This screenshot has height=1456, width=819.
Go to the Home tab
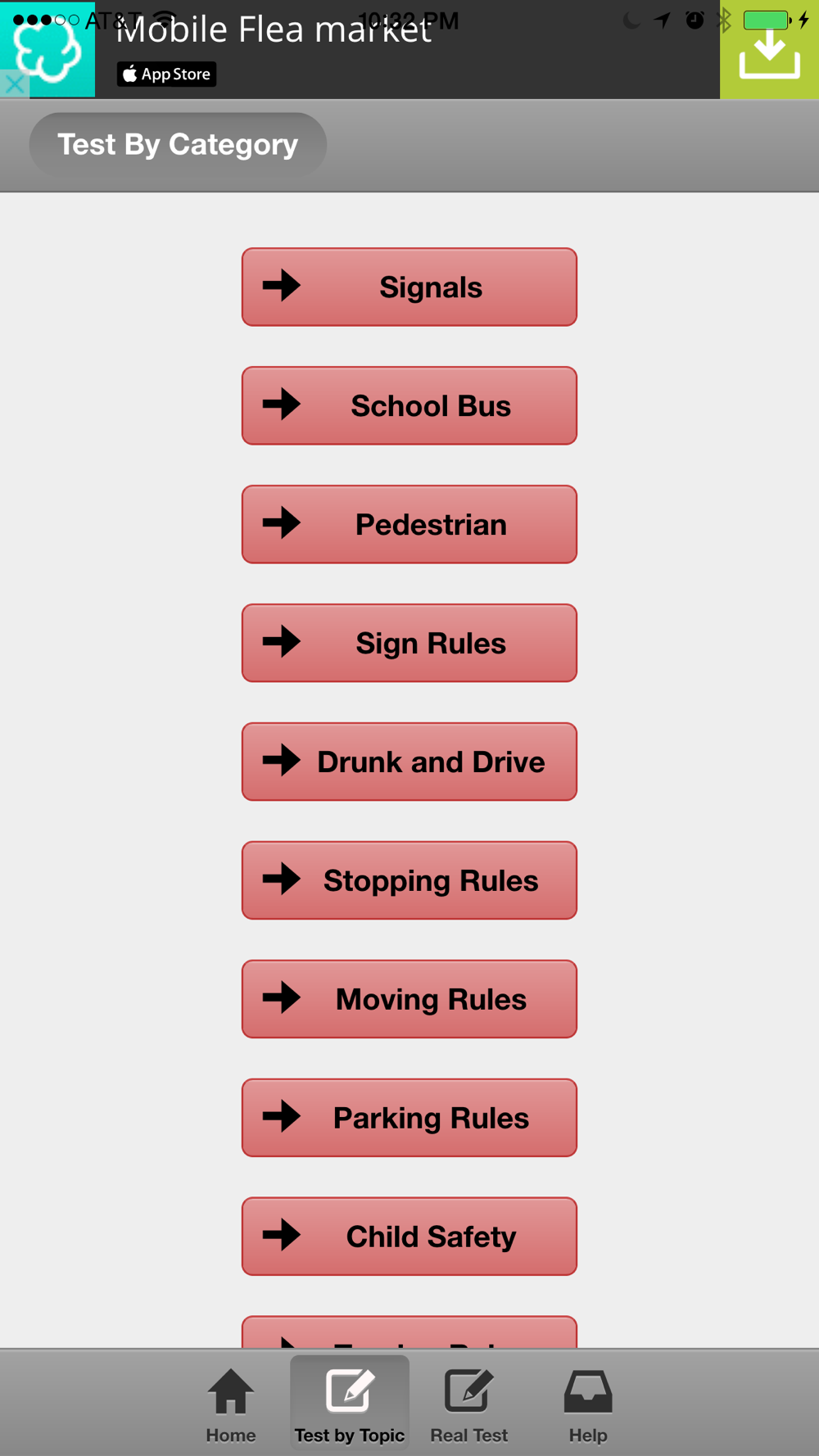(x=231, y=1404)
